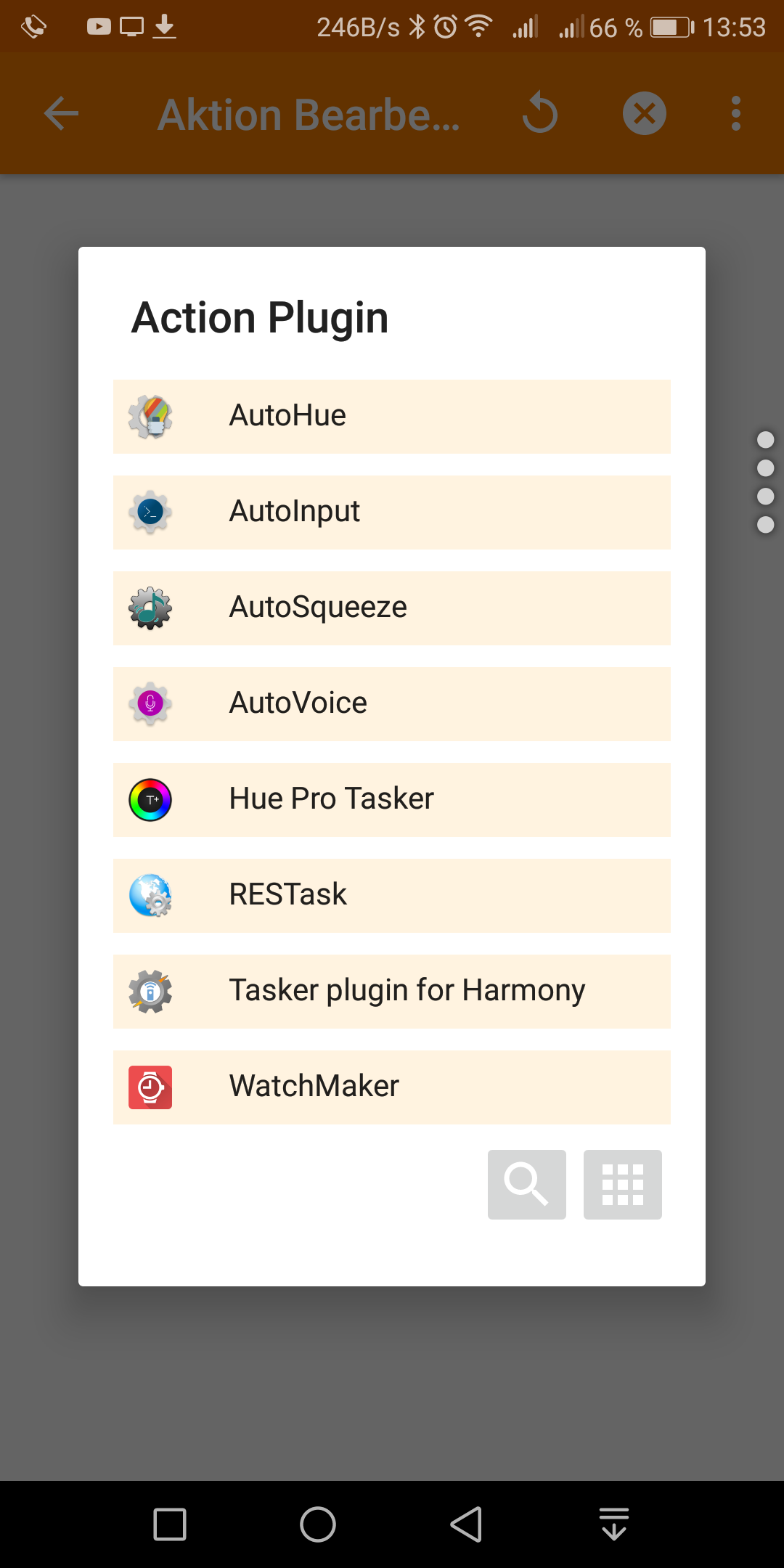Choose Tasker plugin for Harmony
This screenshot has height=1568, width=784.
point(392,992)
